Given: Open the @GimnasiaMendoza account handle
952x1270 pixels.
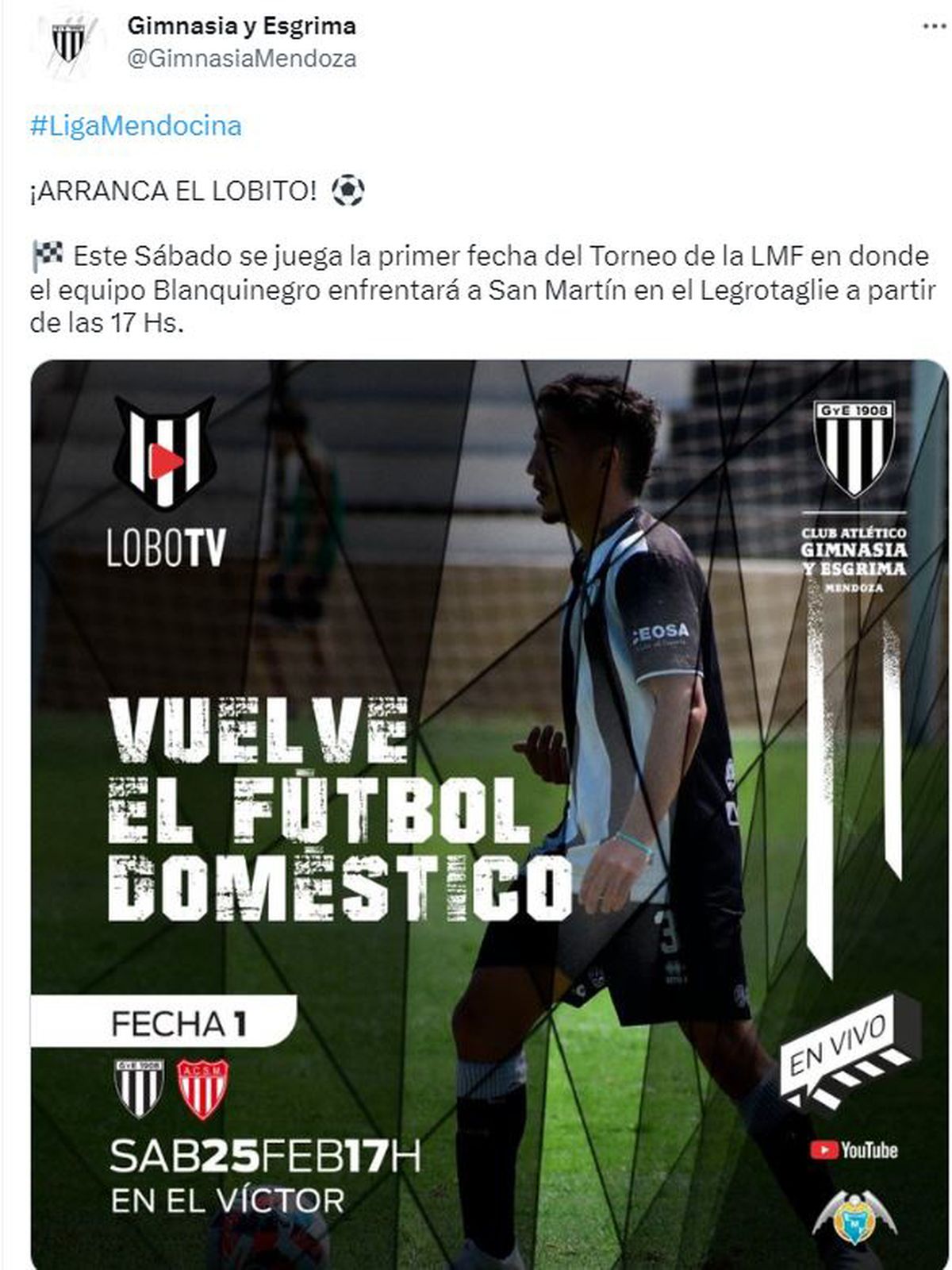Looking at the screenshot, I should coord(242,60).
